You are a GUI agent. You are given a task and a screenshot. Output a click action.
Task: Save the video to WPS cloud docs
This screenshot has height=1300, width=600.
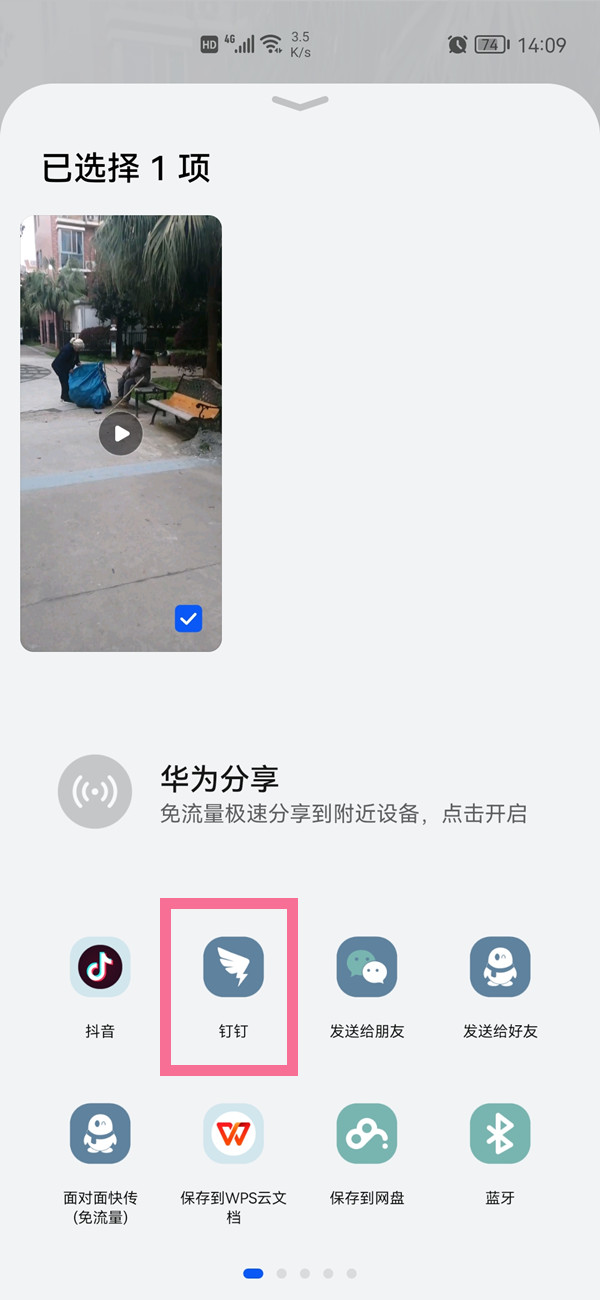pos(233,1134)
